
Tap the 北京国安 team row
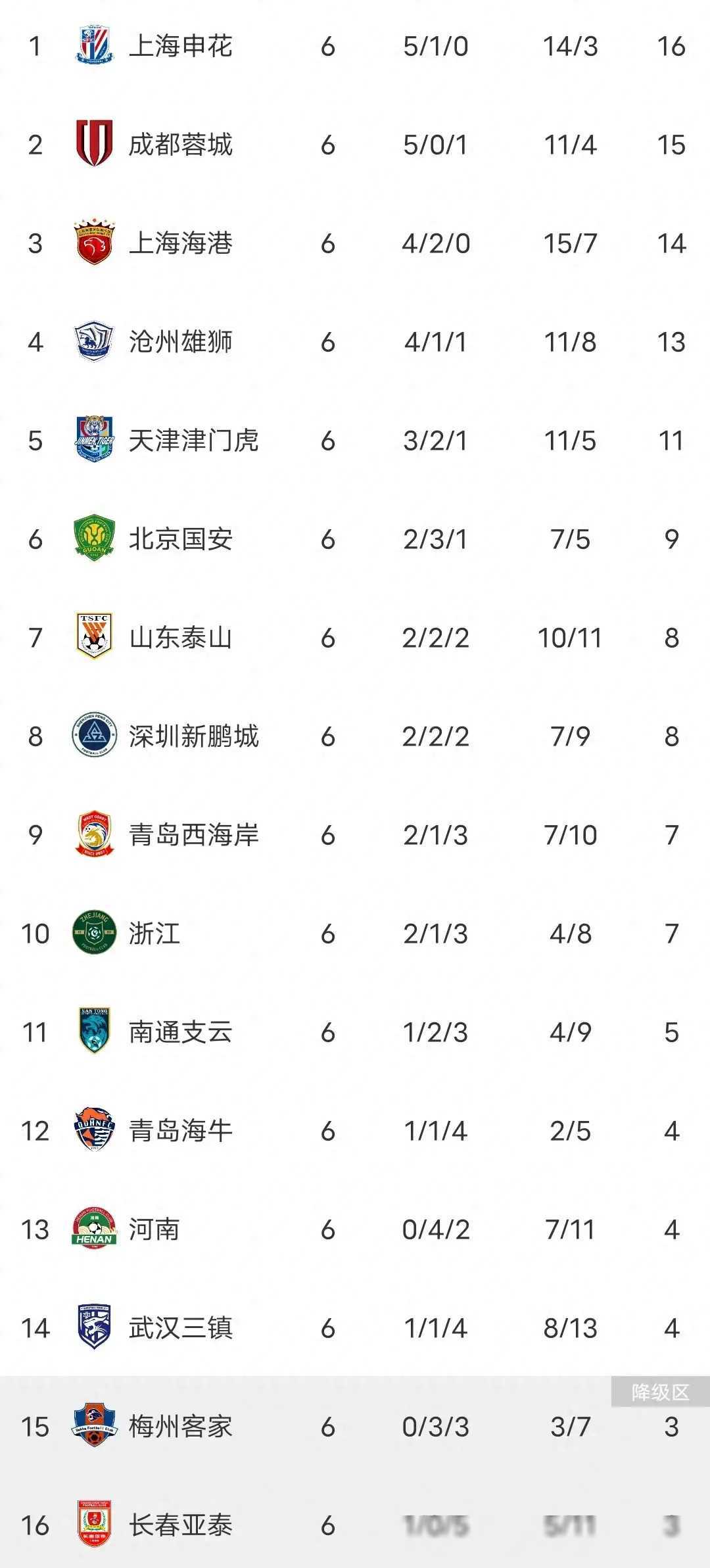(355, 539)
